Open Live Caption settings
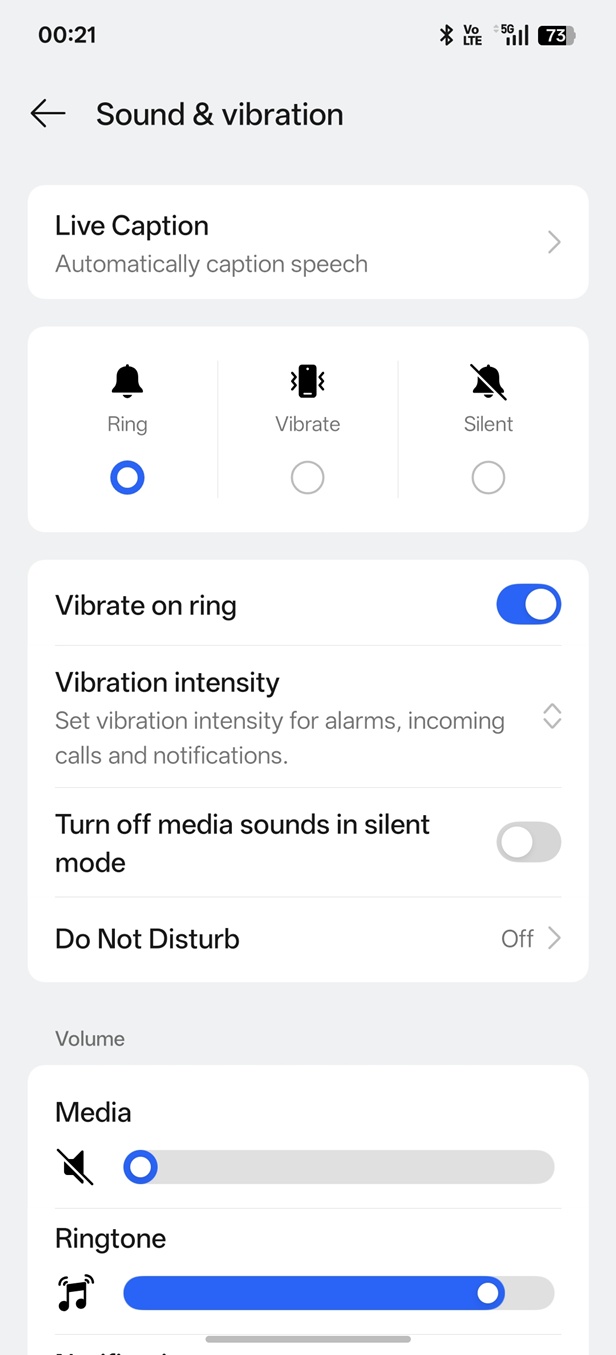The height and width of the screenshot is (1355, 616). click(x=307, y=243)
